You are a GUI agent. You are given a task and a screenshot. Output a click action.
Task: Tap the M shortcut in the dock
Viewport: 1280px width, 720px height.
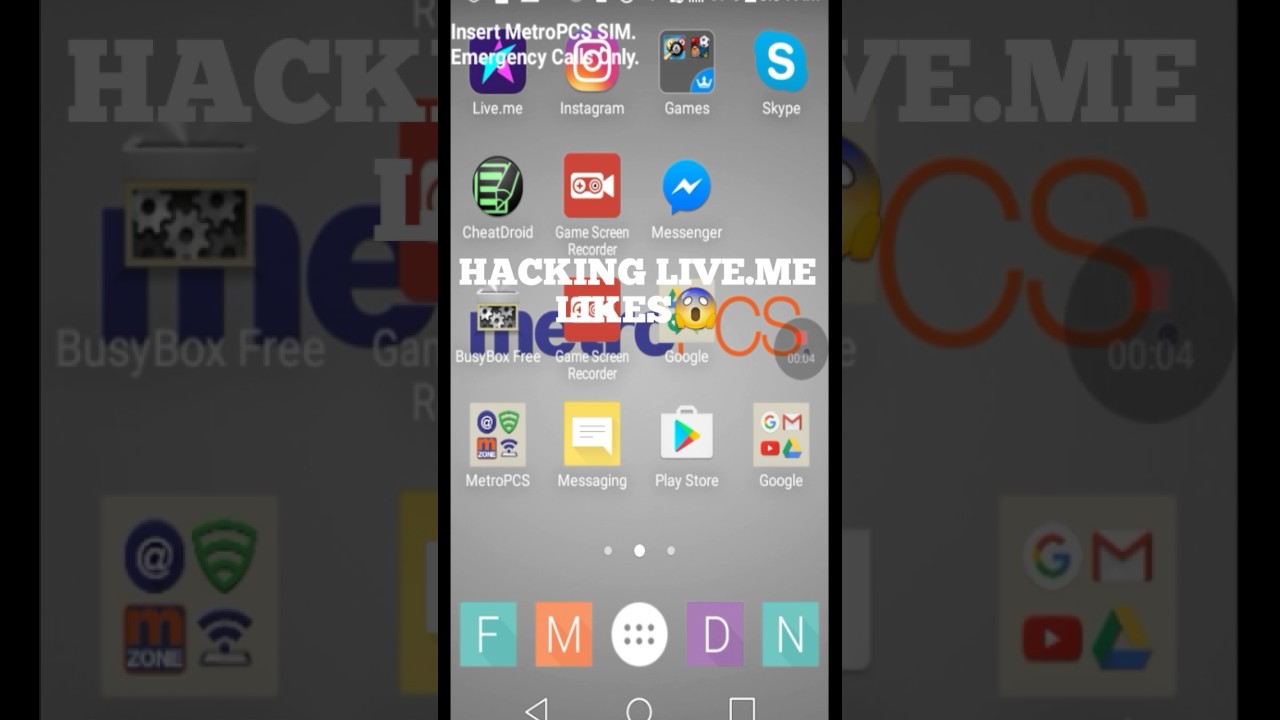pos(563,634)
